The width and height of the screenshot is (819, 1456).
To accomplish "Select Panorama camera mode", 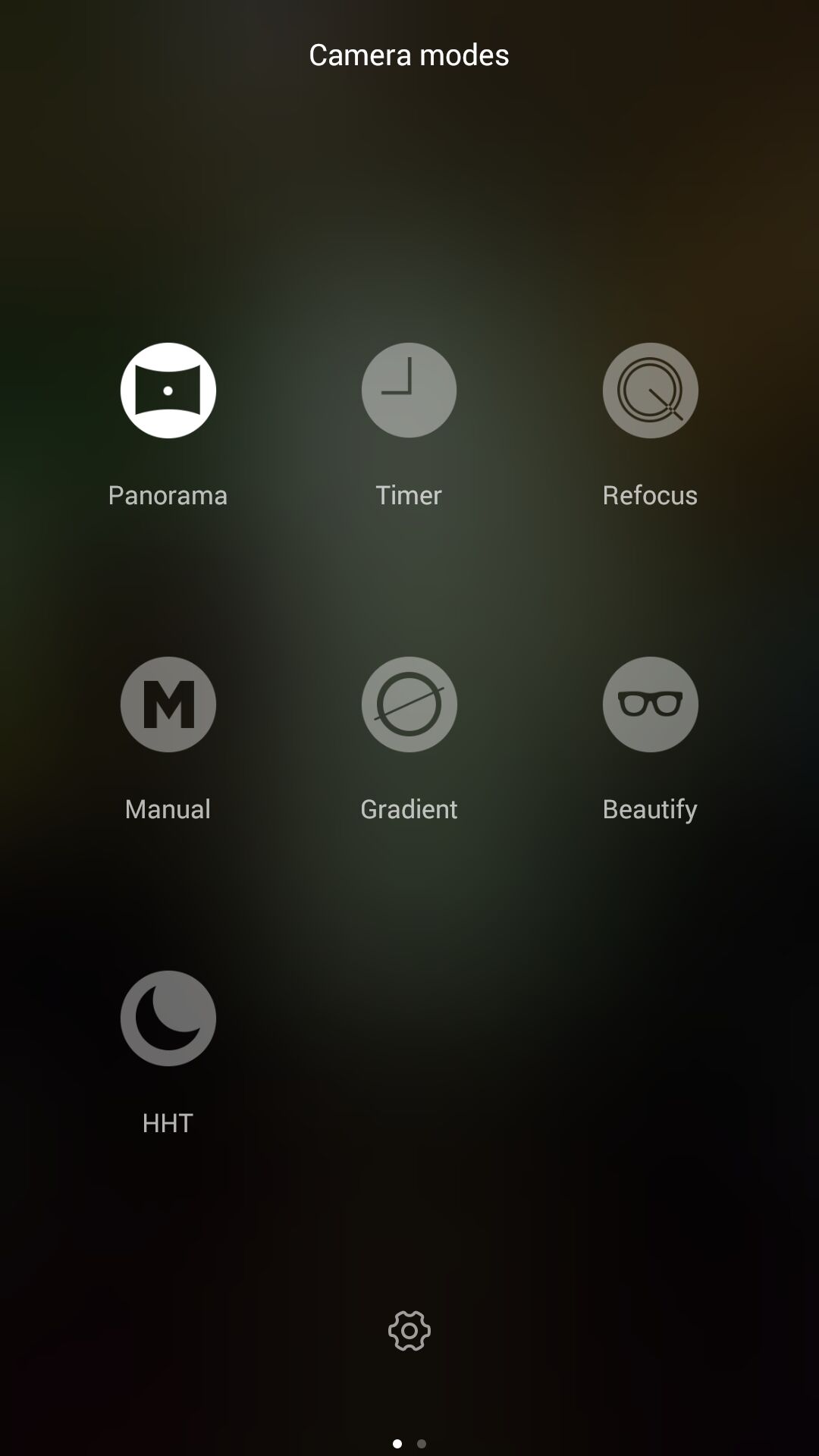I will point(168,391).
